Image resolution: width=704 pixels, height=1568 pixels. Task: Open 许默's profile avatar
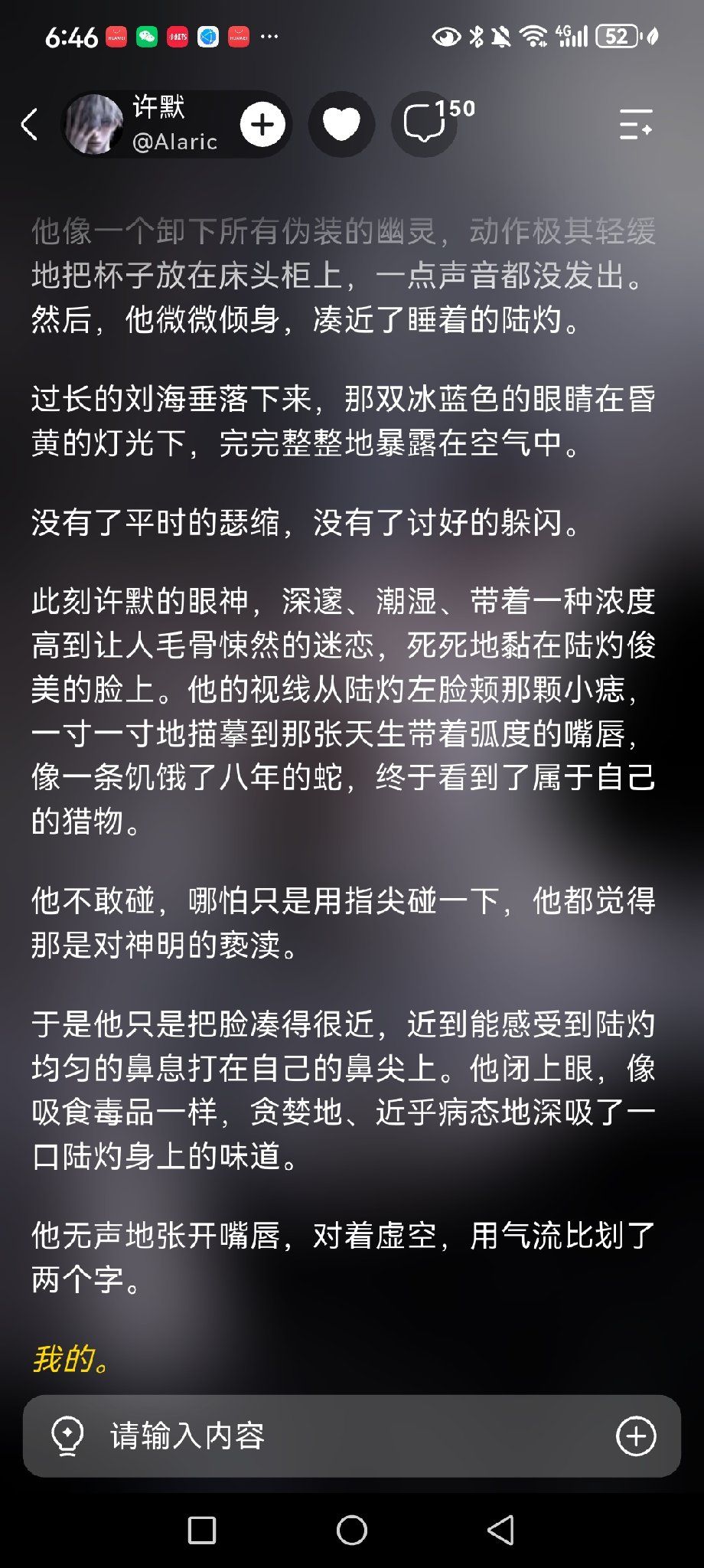click(x=94, y=124)
